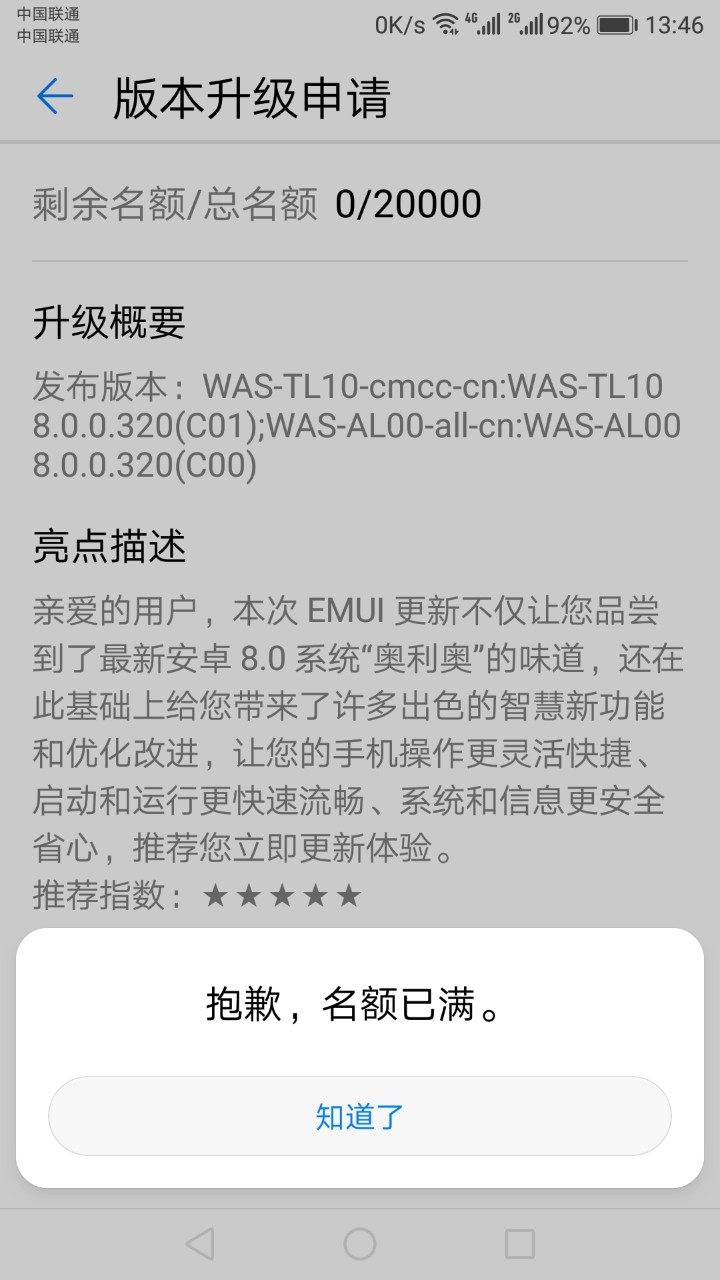This screenshot has height=1280, width=720.
Task: Tap the home circle in the navigation bar
Action: pos(360,1243)
